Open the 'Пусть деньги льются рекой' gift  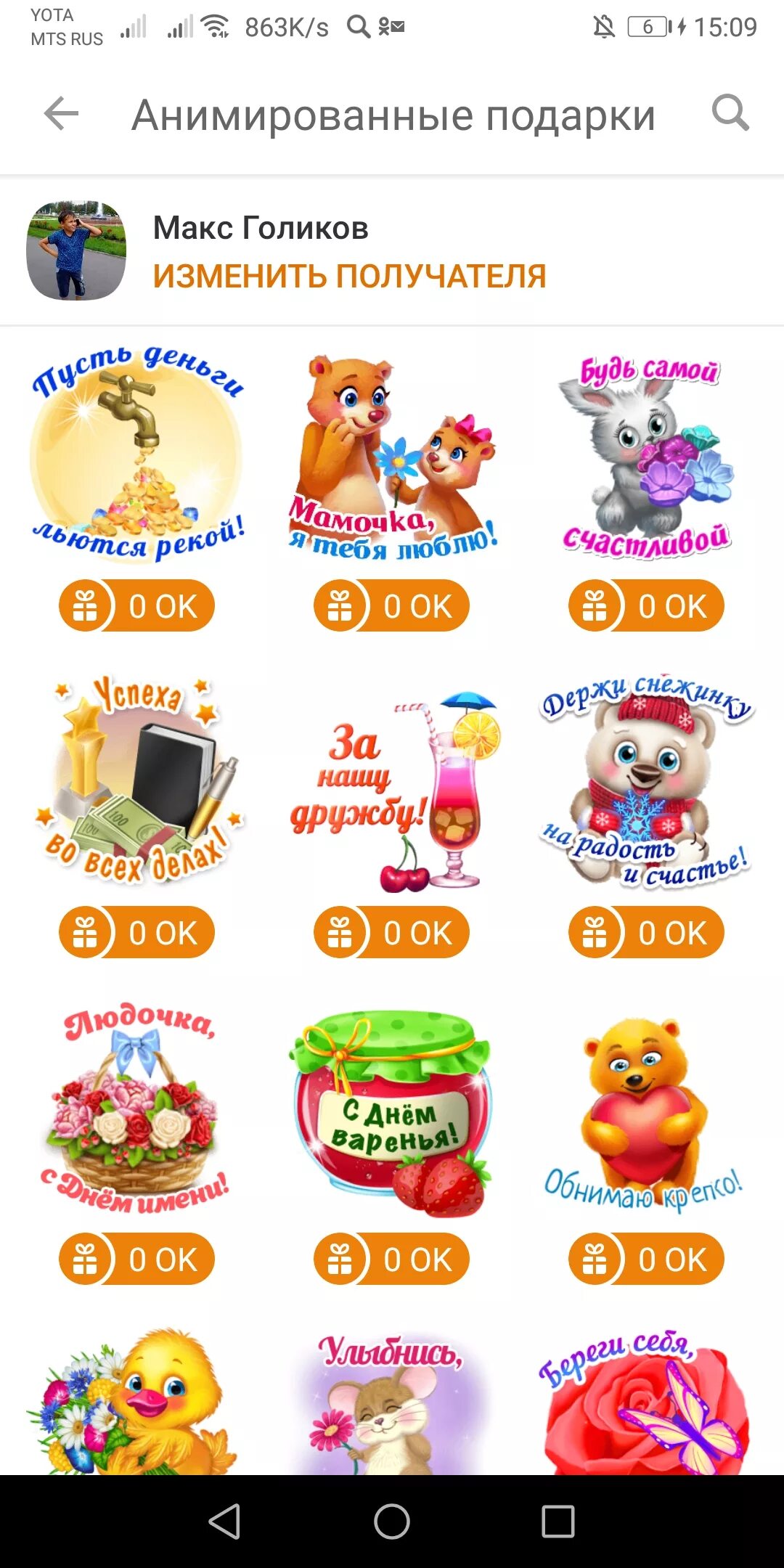(x=136, y=455)
